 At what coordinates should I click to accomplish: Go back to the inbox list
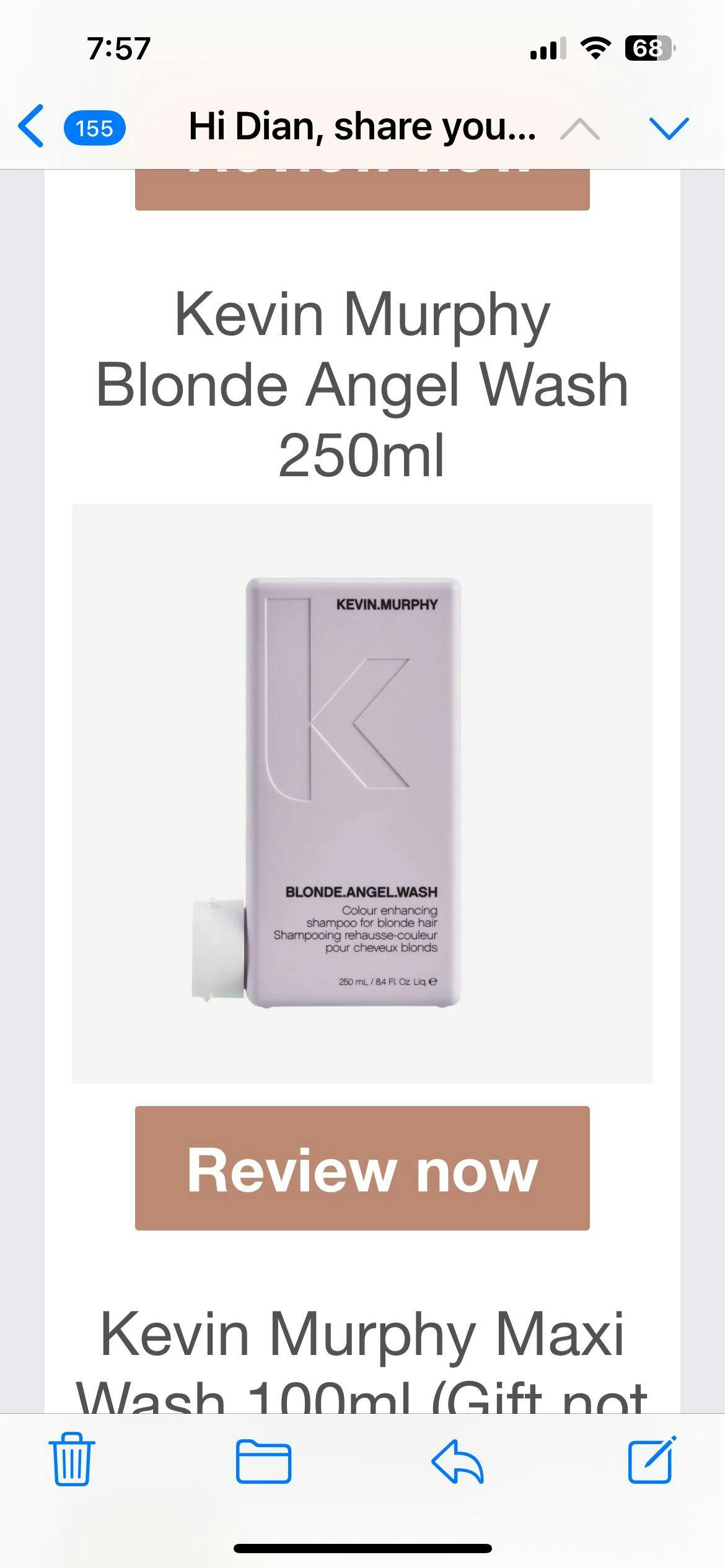point(31,126)
